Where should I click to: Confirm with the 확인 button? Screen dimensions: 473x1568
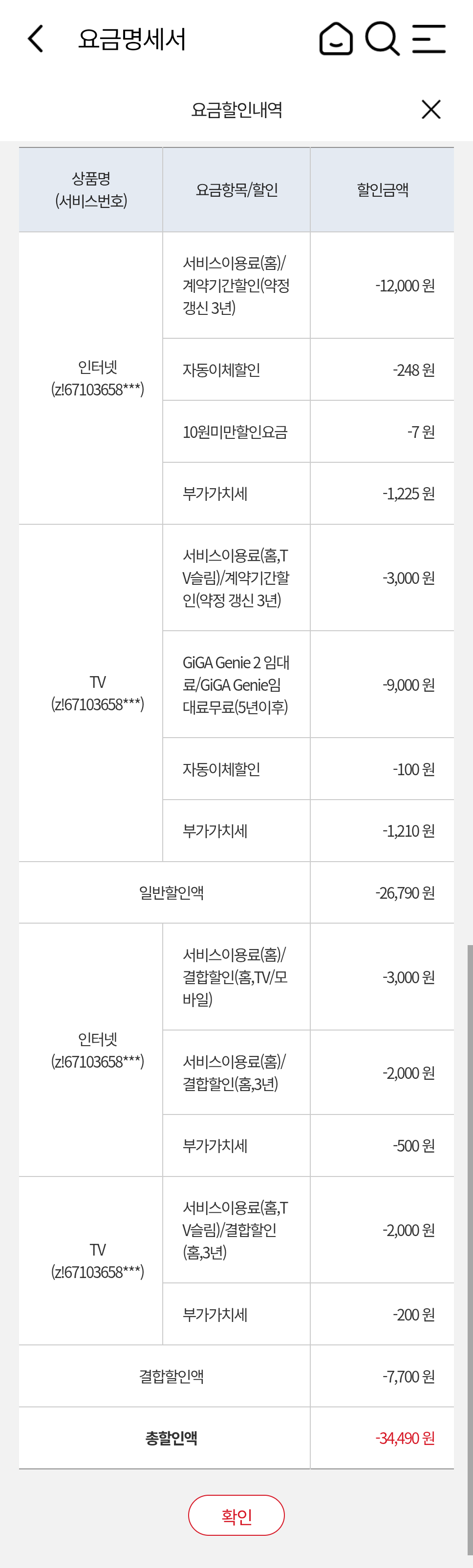pos(236,1515)
